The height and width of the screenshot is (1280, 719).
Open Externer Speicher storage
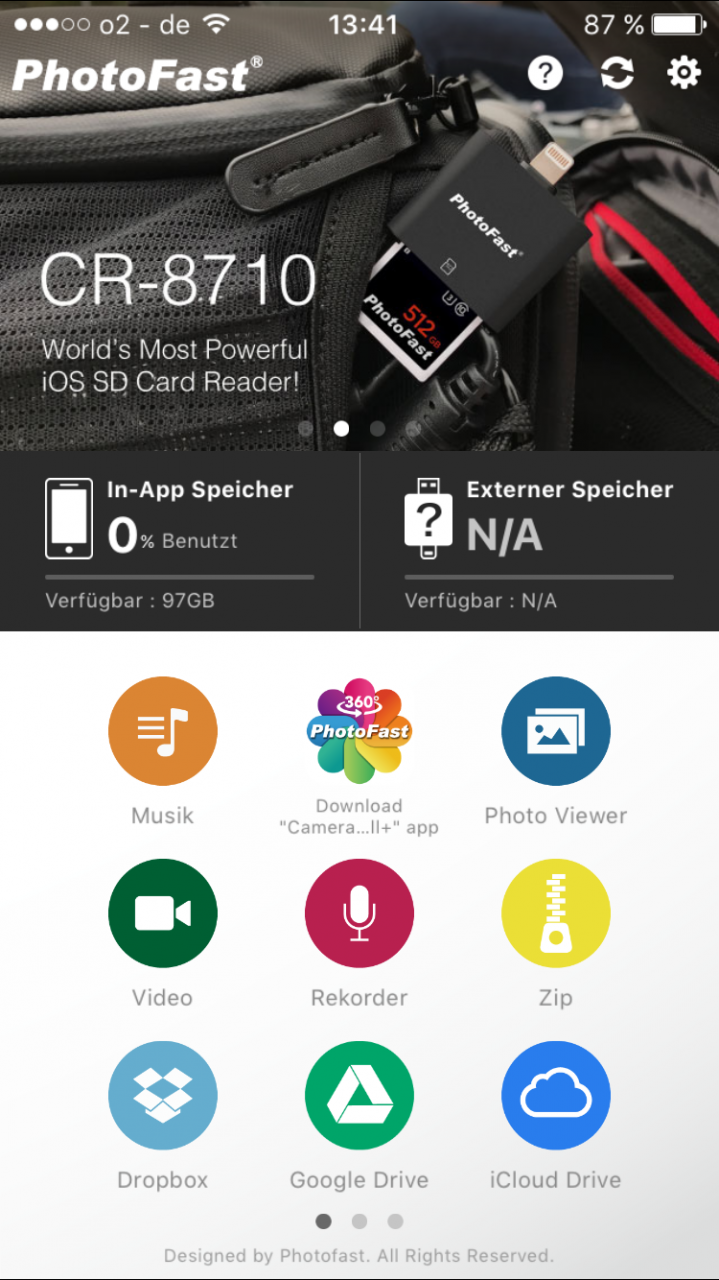539,540
